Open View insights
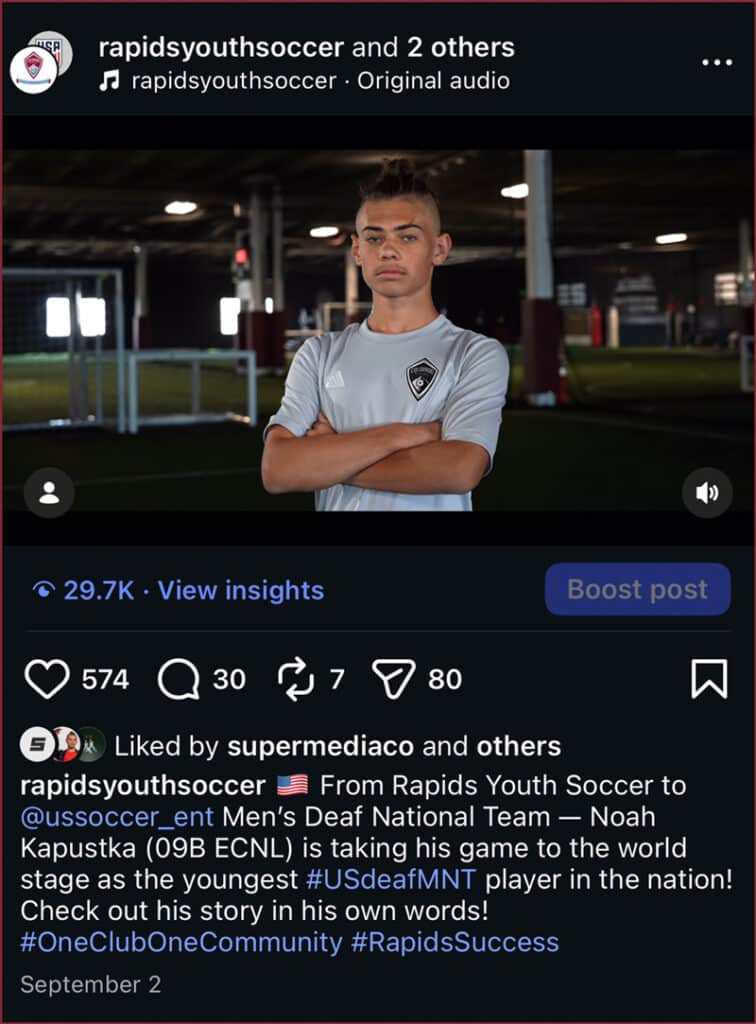Viewport: 756px width, 1024px height. point(240,590)
